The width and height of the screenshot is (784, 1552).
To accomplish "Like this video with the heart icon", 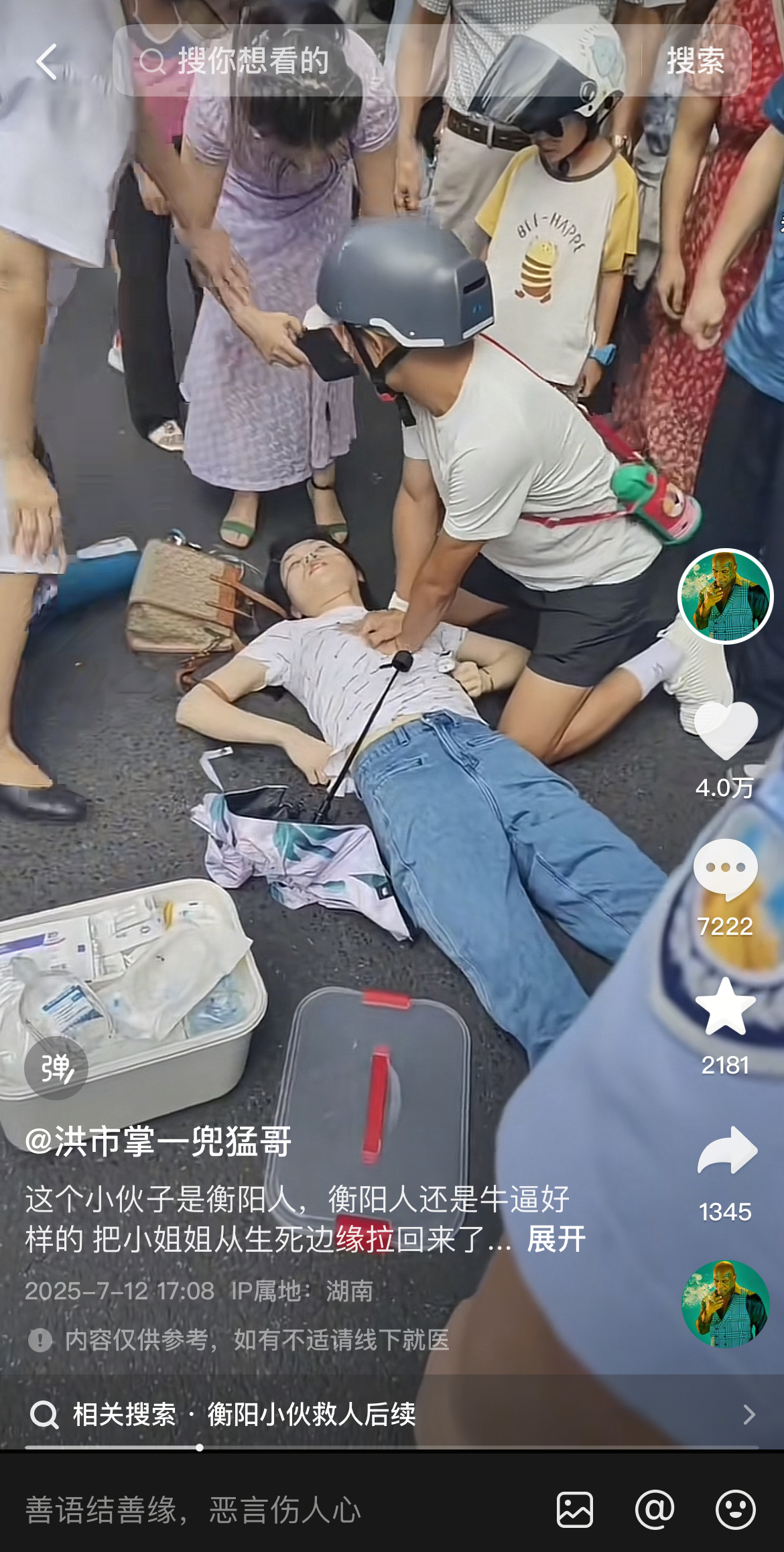I will [725, 731].
